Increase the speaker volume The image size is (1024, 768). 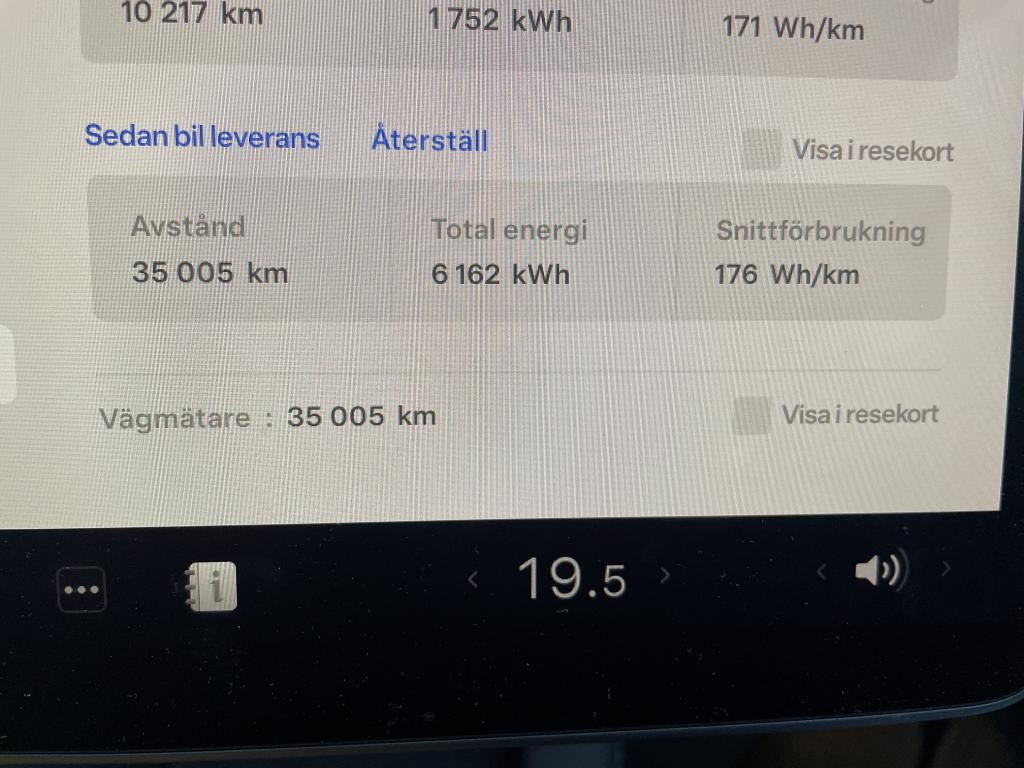[x=946, y=569]
